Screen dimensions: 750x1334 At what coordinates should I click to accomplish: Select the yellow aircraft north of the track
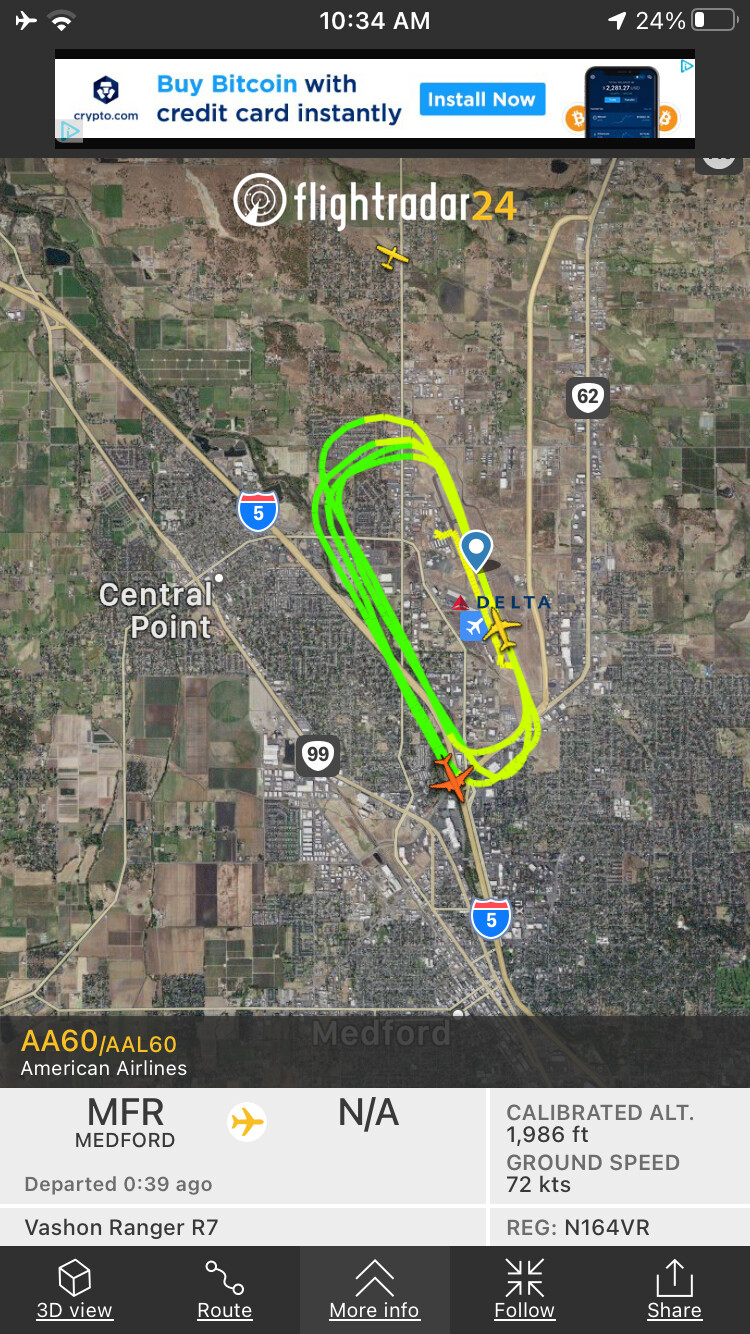pos(392,256)
